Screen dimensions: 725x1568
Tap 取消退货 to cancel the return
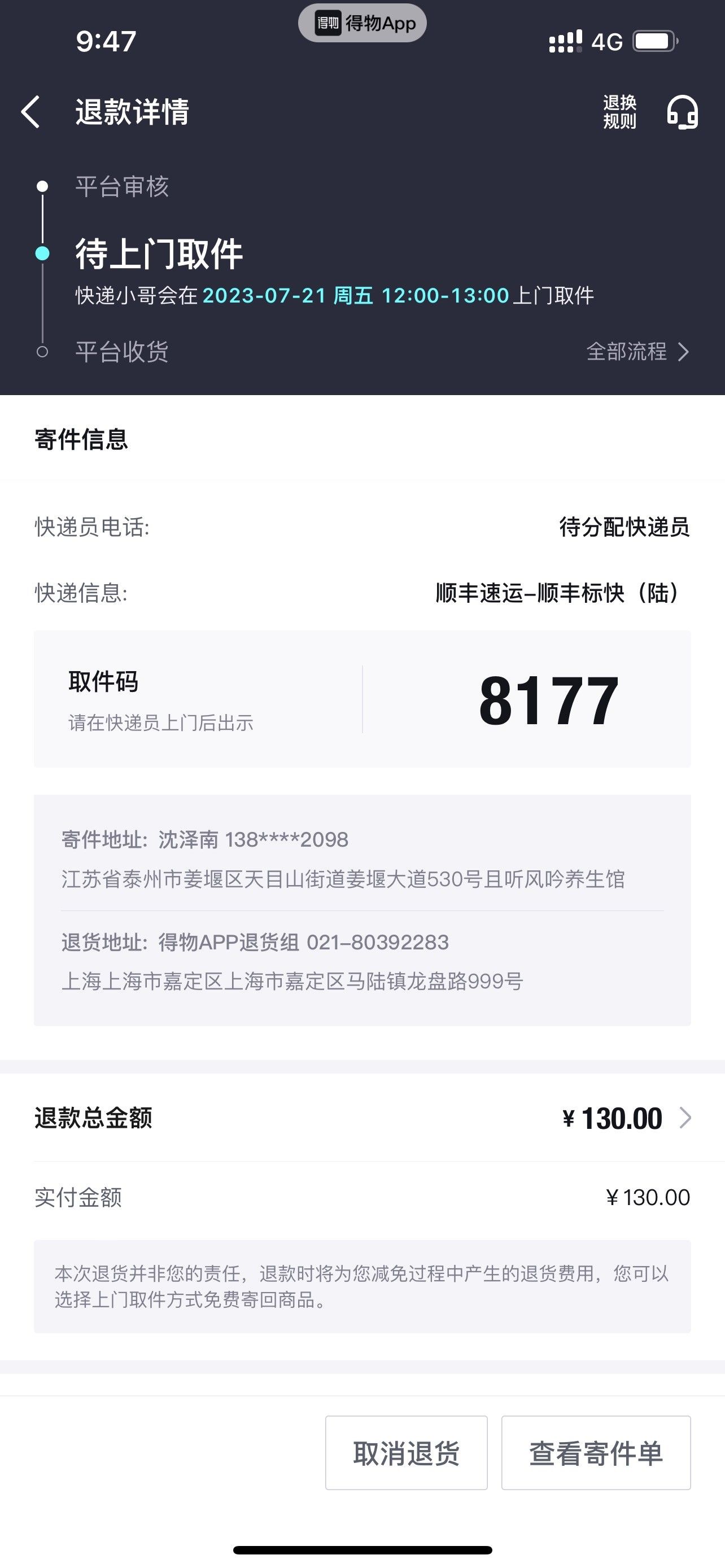pos(406,1453)
